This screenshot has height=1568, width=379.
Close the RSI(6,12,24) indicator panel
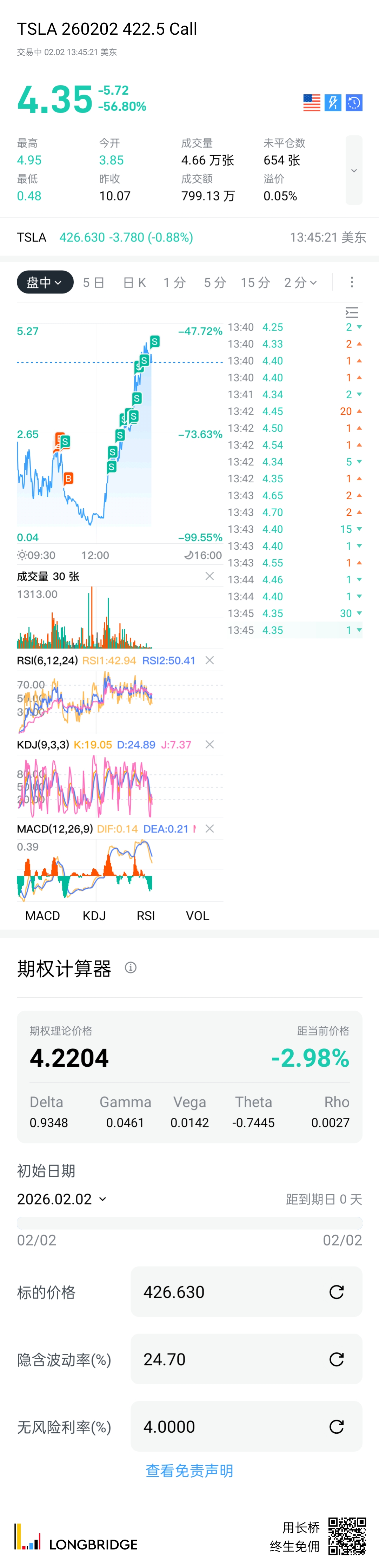pos(210,660)
